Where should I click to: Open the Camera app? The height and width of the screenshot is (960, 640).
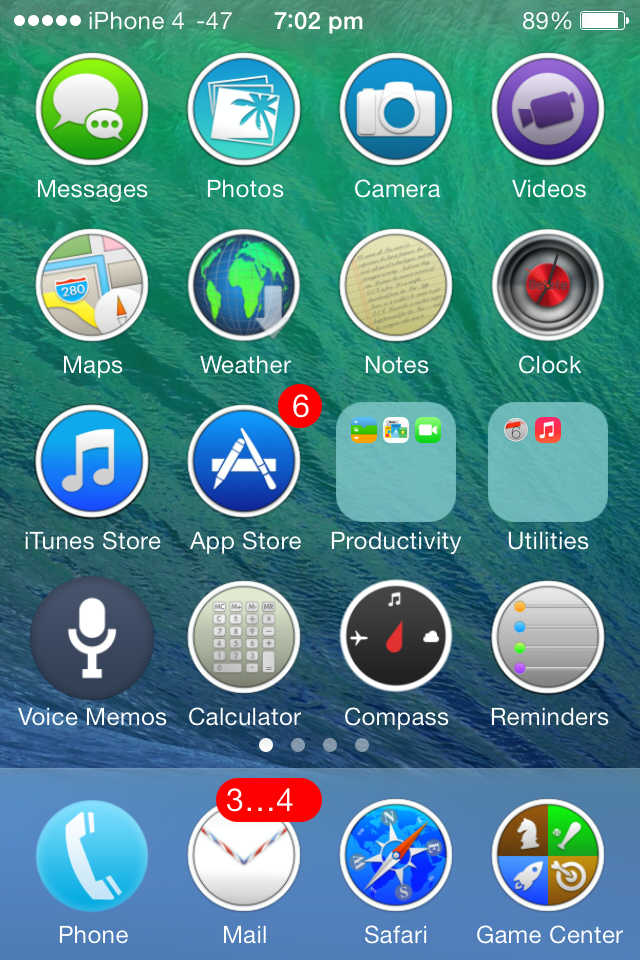click(396, 110)
